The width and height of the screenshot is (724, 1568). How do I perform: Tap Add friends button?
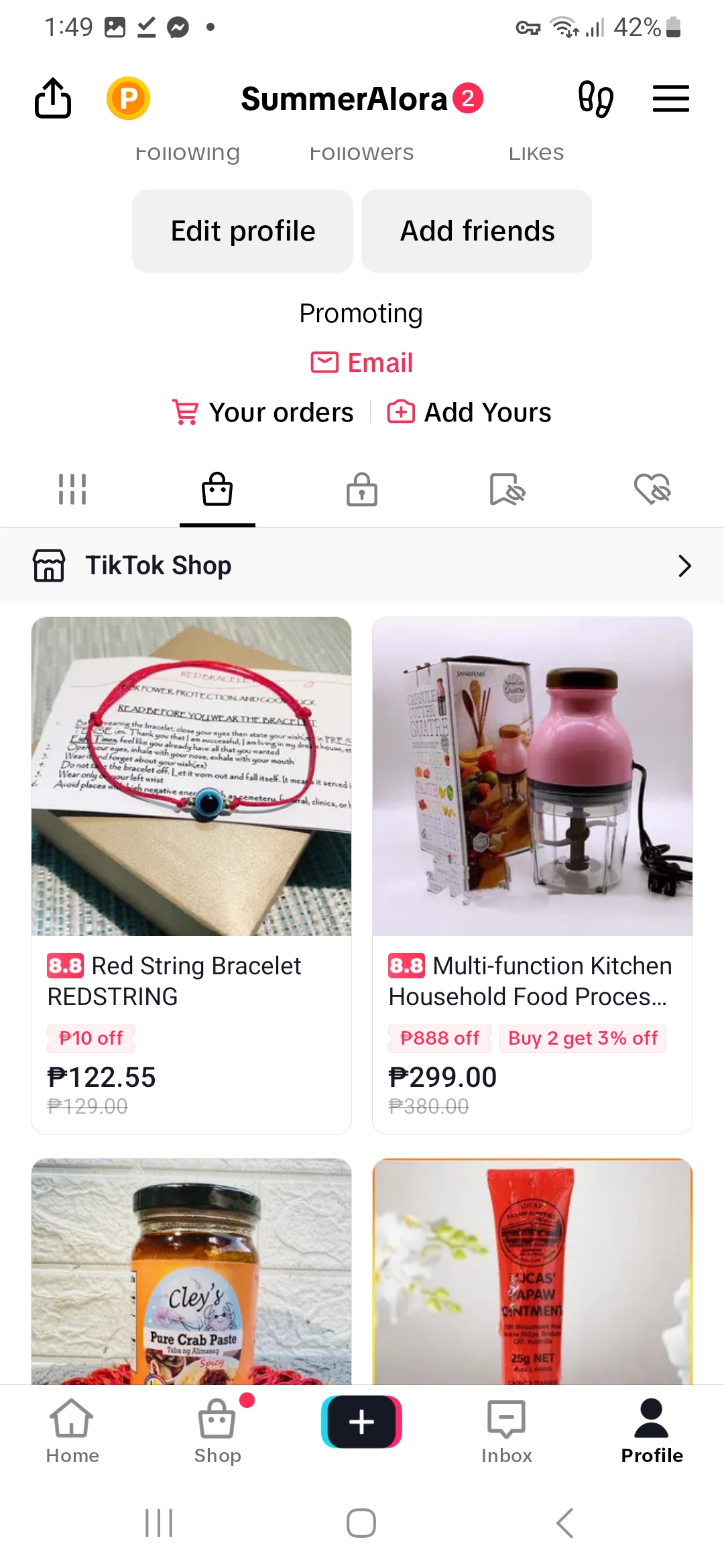(477, 231)
